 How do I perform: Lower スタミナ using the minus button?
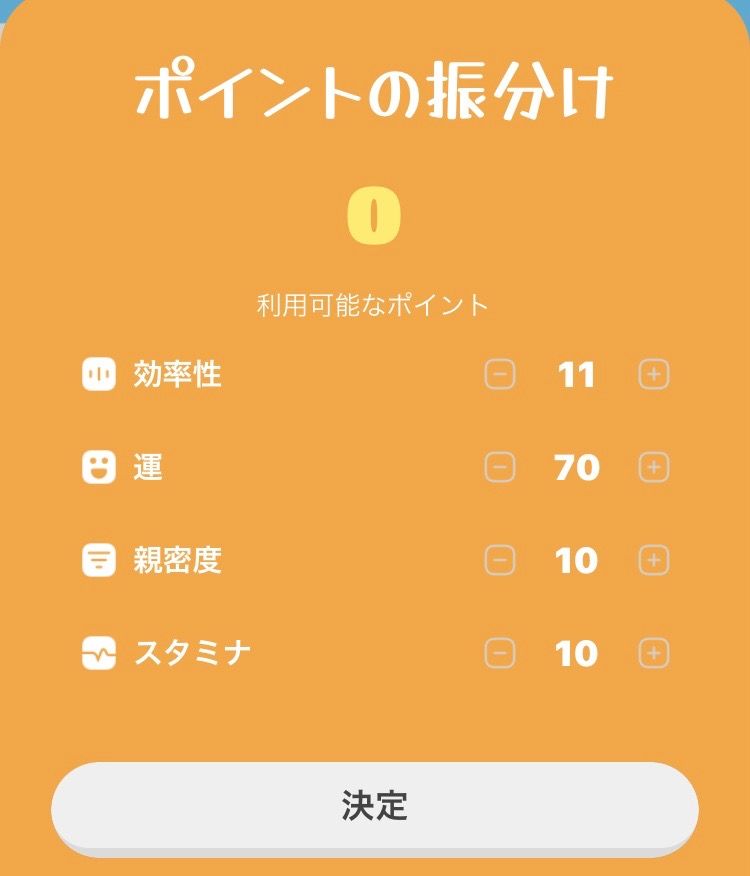(500, 654)
